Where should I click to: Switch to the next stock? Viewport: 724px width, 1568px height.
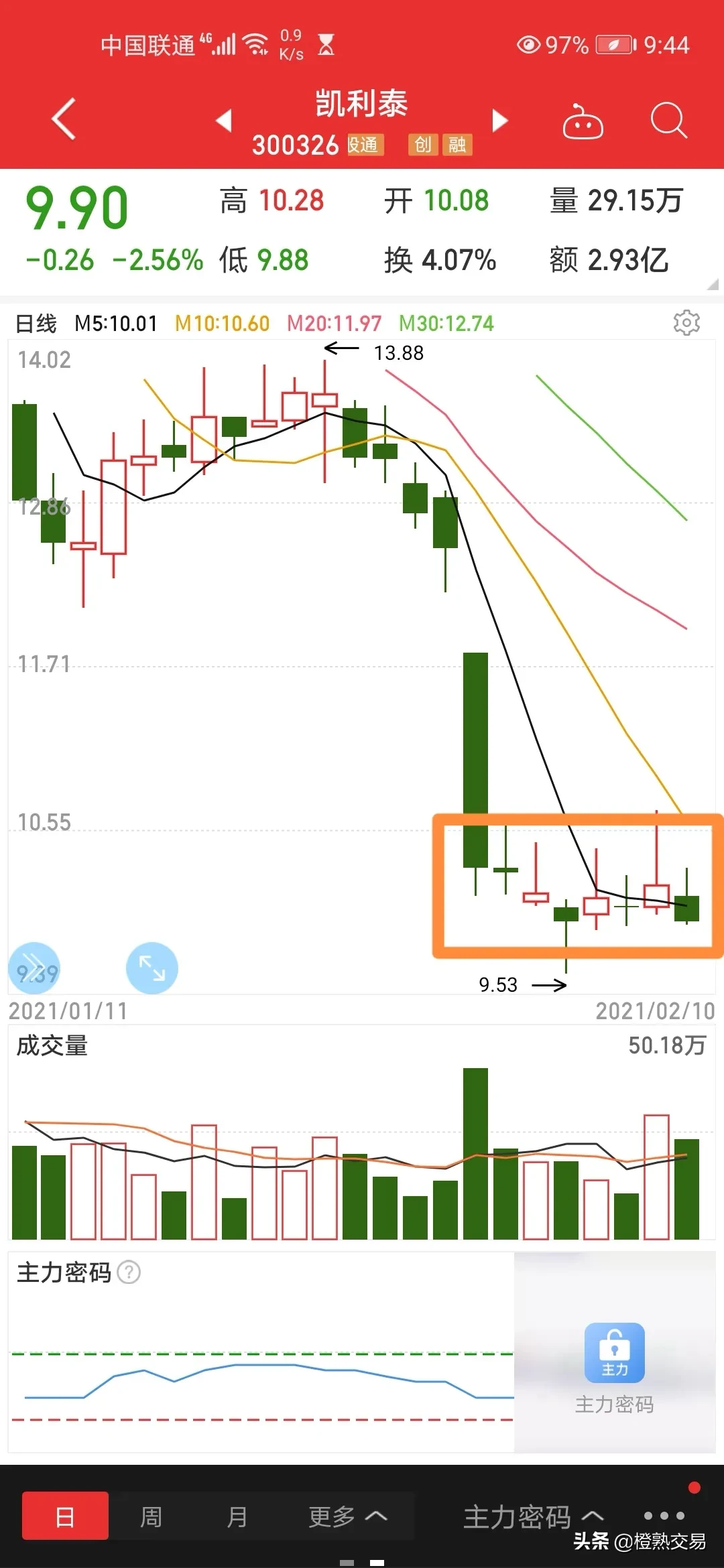click(499, 120)
